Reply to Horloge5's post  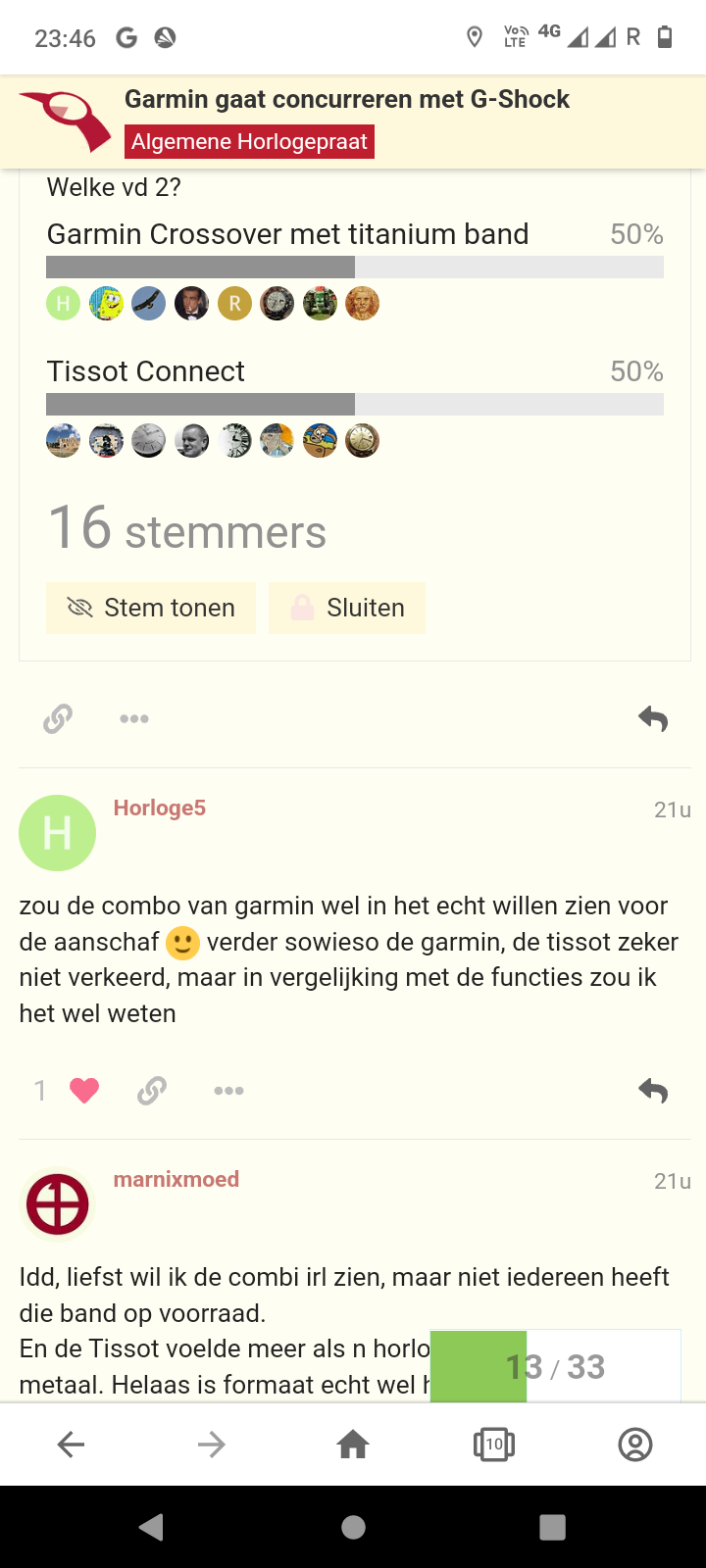click(x=653, y=1090)
